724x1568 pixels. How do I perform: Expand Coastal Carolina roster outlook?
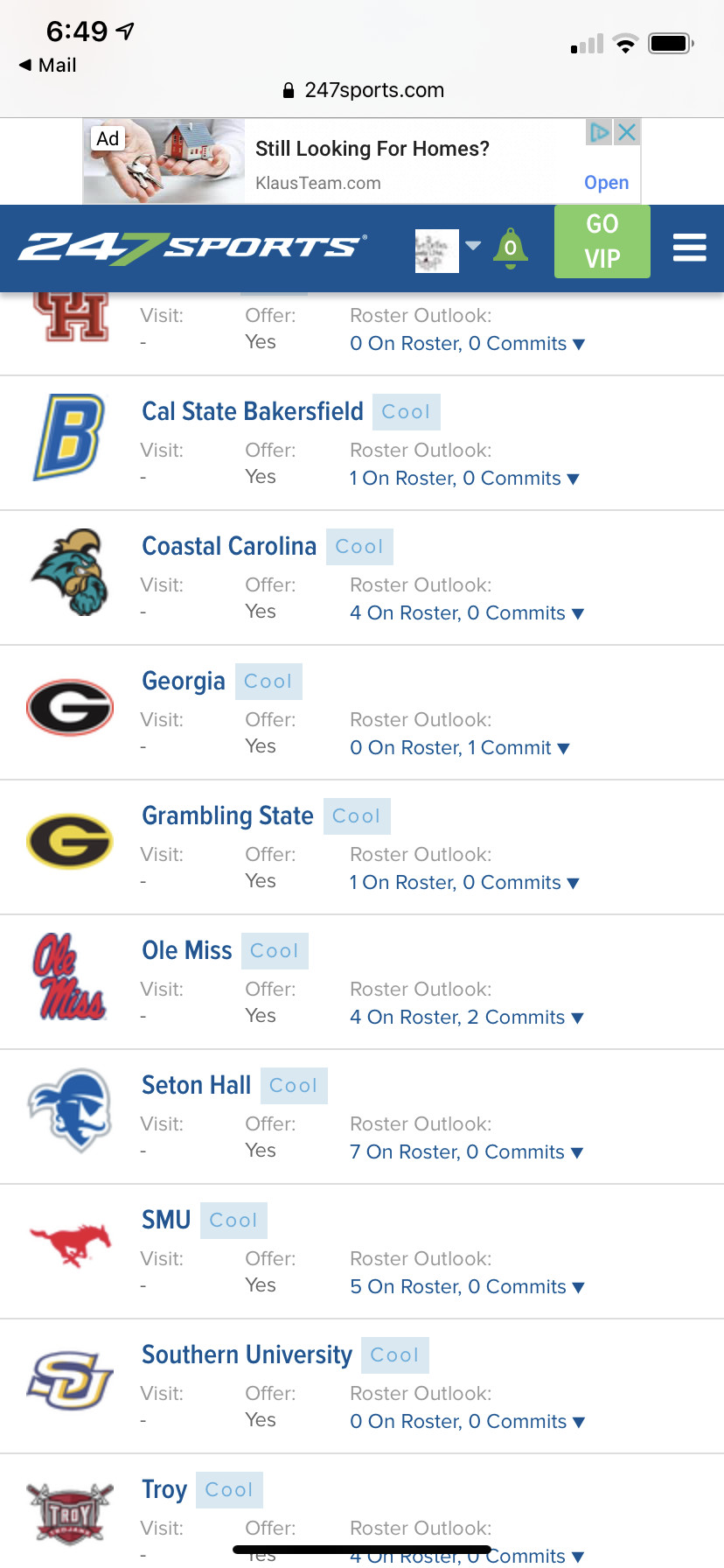pos(467,612)
